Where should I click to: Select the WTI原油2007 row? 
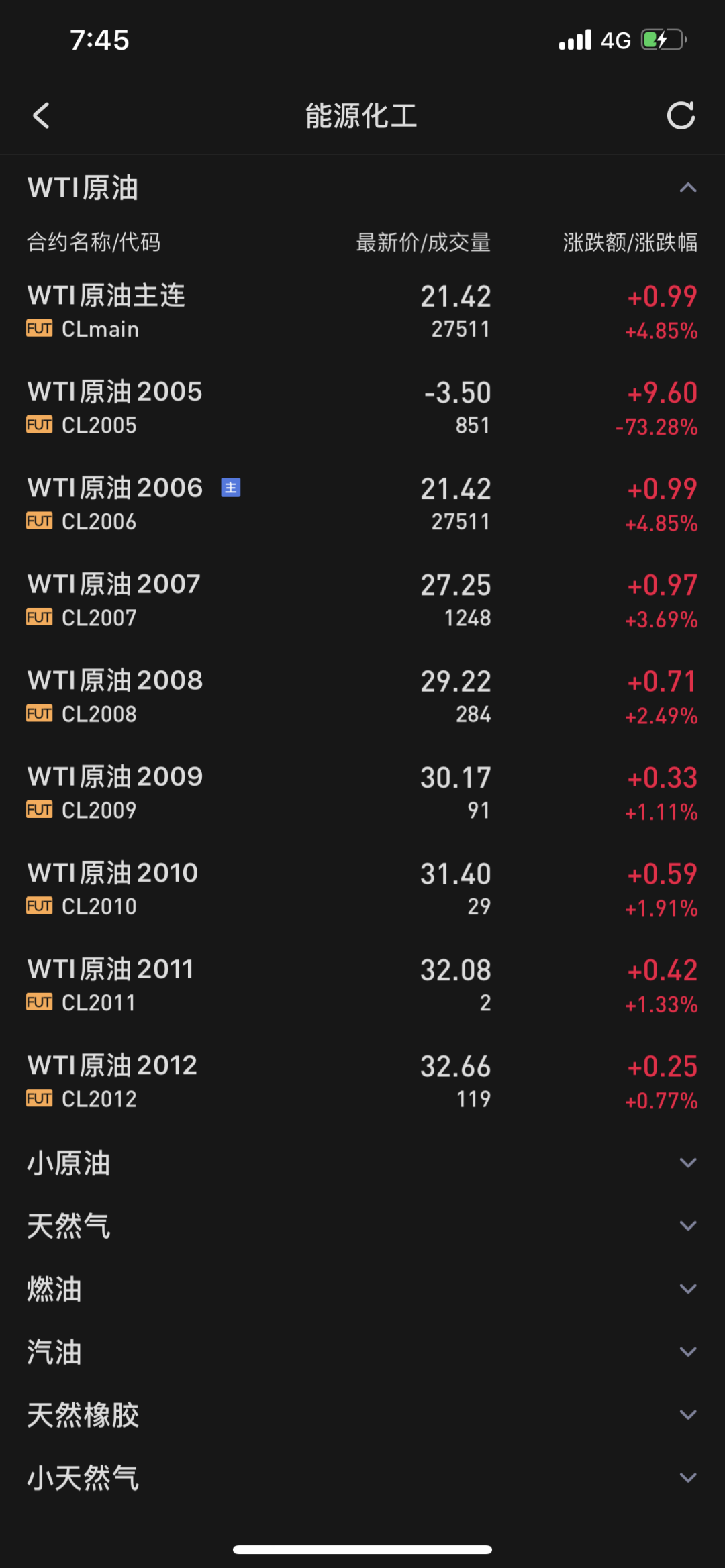[362, 600]
